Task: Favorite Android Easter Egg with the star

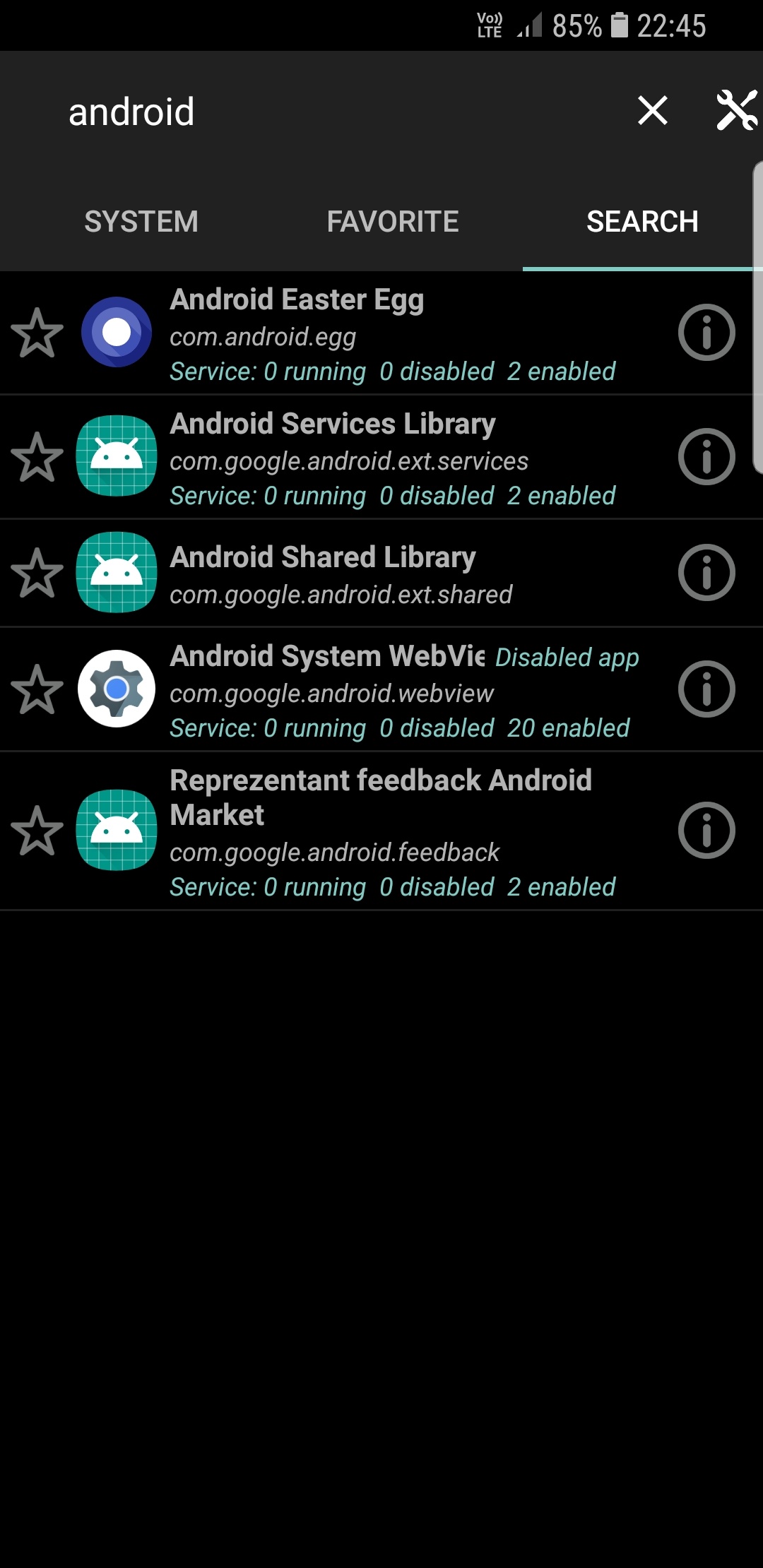Action: 37,333
